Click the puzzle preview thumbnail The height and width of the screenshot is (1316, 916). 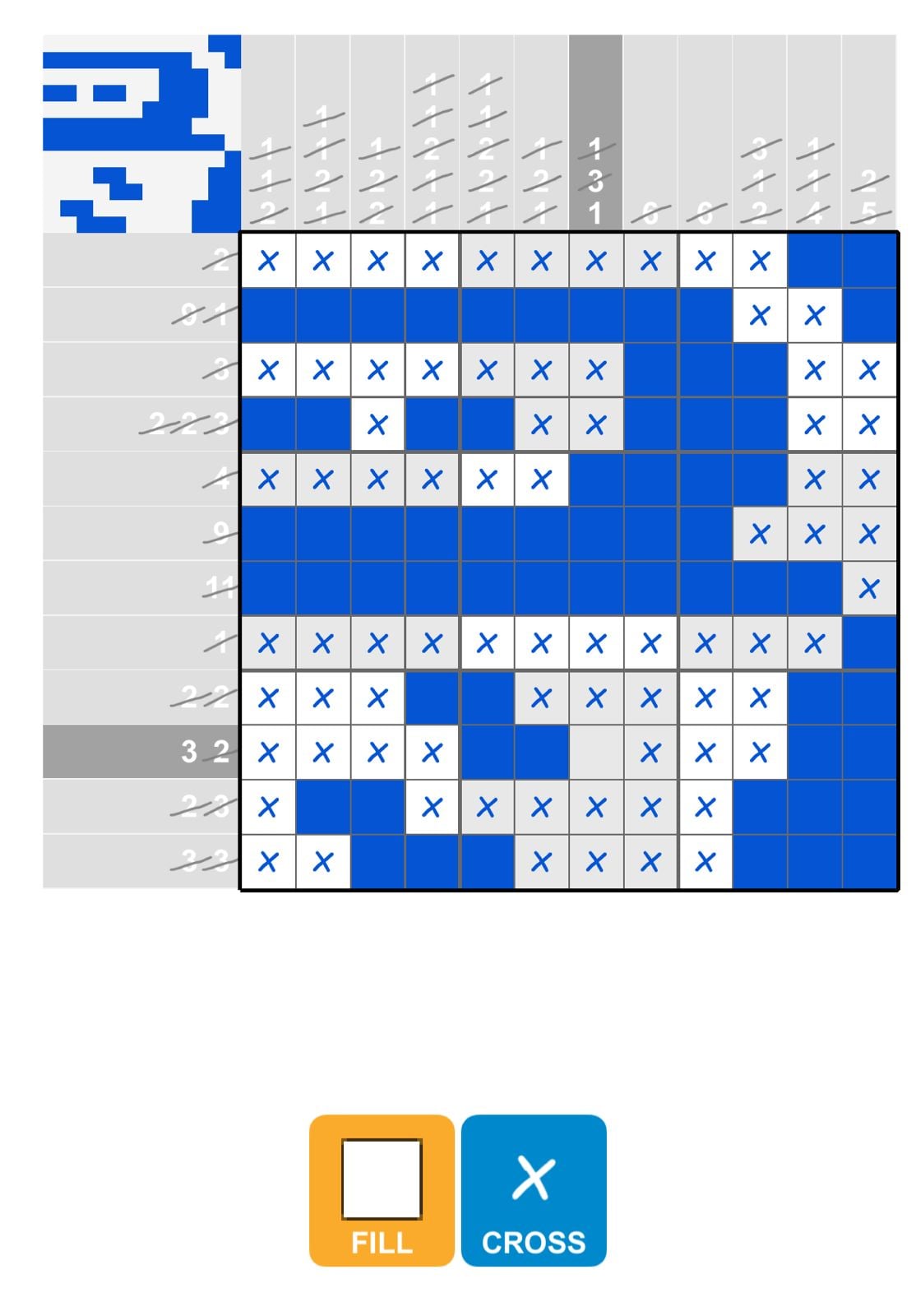[x=140, y=132]
